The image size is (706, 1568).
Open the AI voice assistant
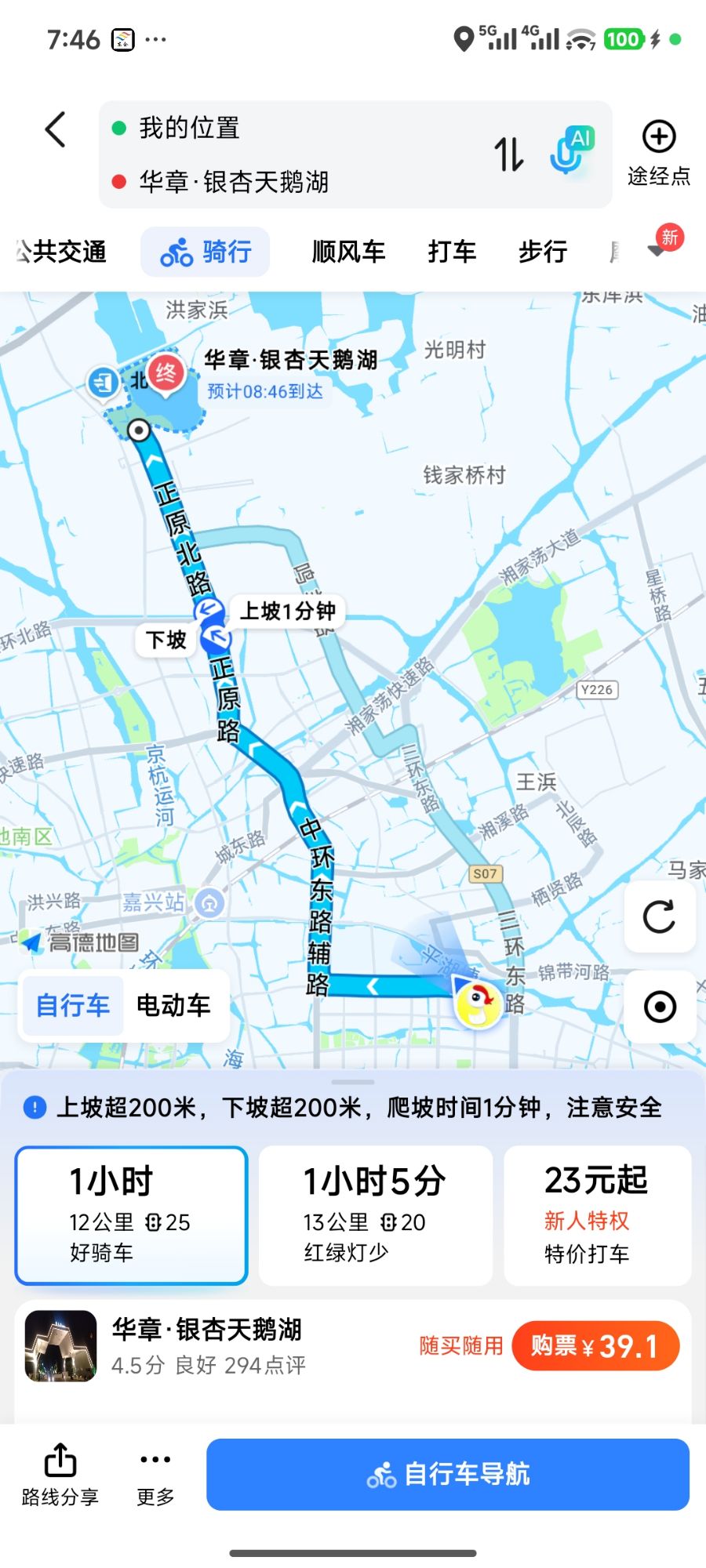click(570, 151)
